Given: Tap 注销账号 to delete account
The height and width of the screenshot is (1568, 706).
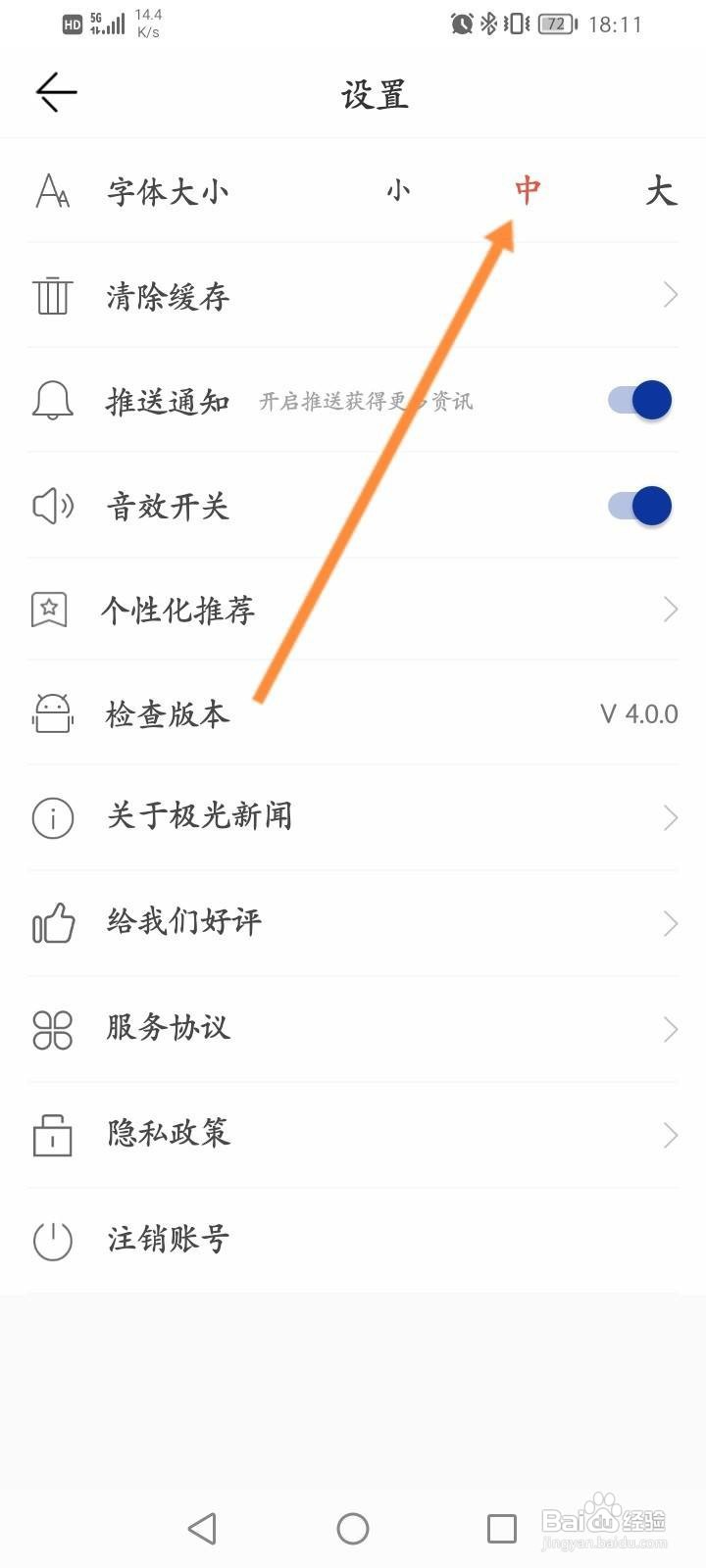Looking at the screenshot, I should click(x=353, y=1241).
